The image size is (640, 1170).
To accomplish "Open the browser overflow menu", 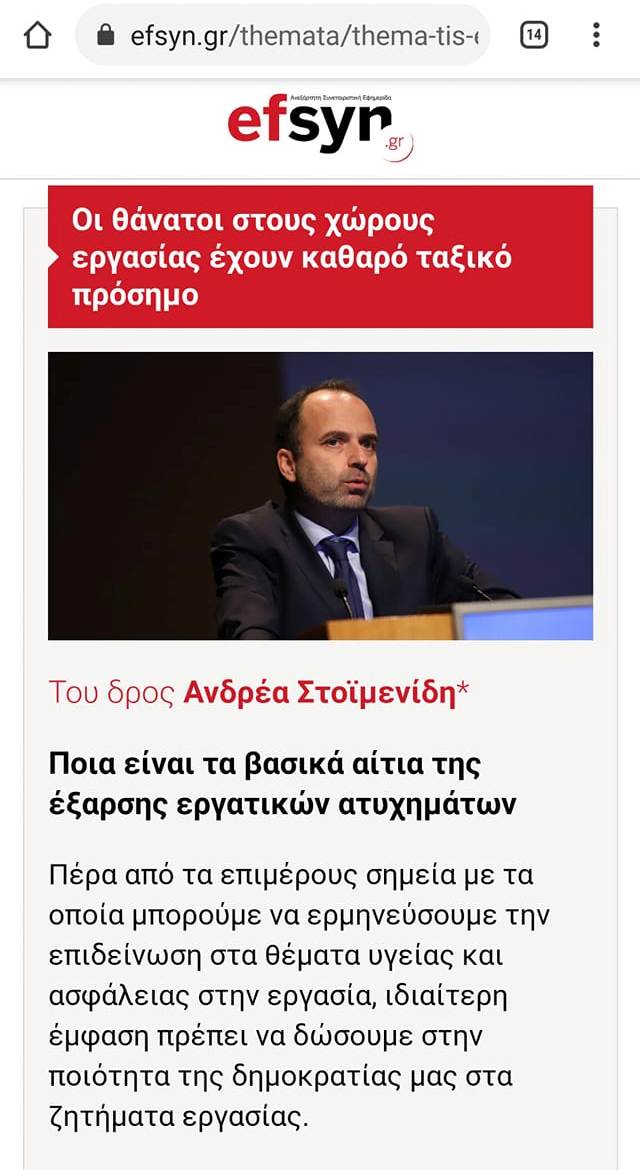I will 596,36.
